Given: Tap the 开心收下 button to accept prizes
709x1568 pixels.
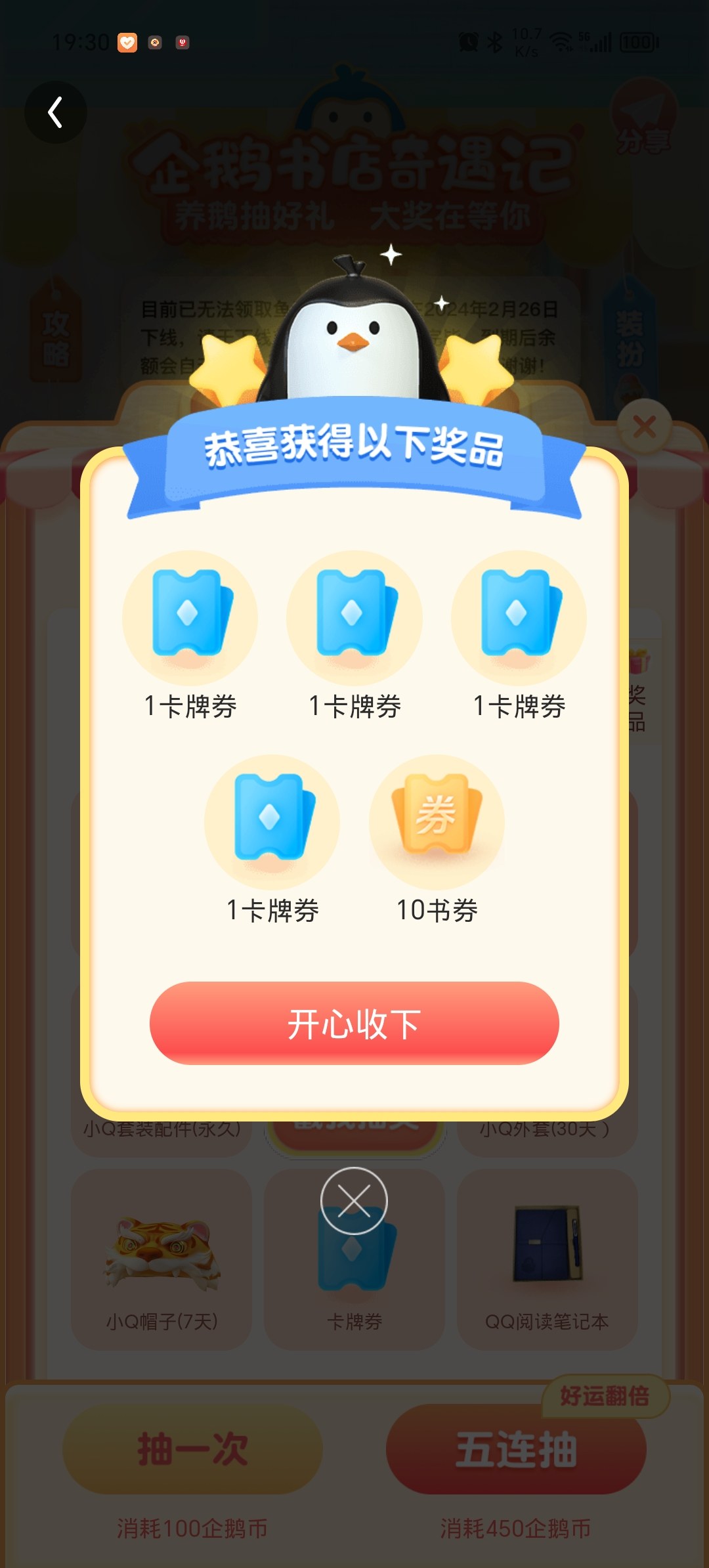Looking at the screenshot, I should pos(354,1023).
